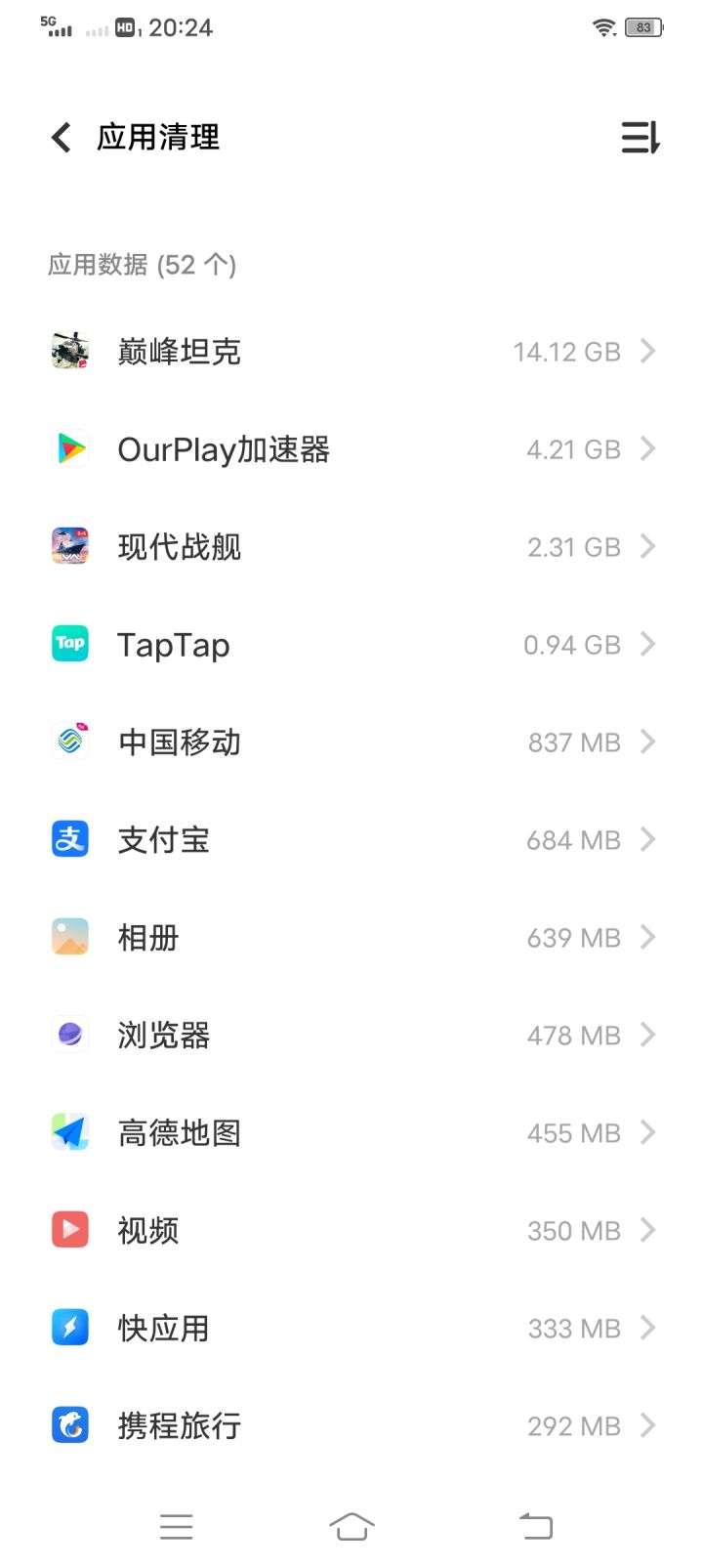Select 现代战舰 in the app list

click(351, 546)
